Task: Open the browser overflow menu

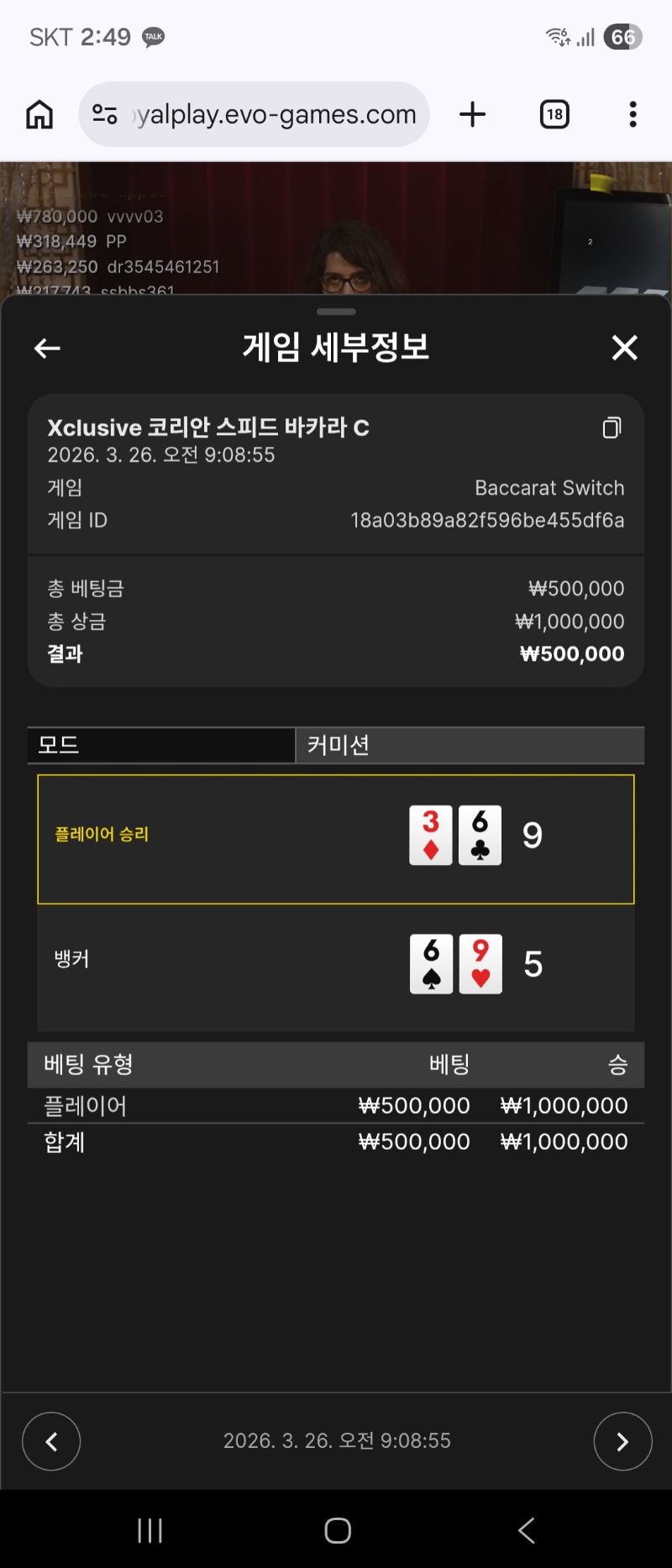Action: coord(633,114)
